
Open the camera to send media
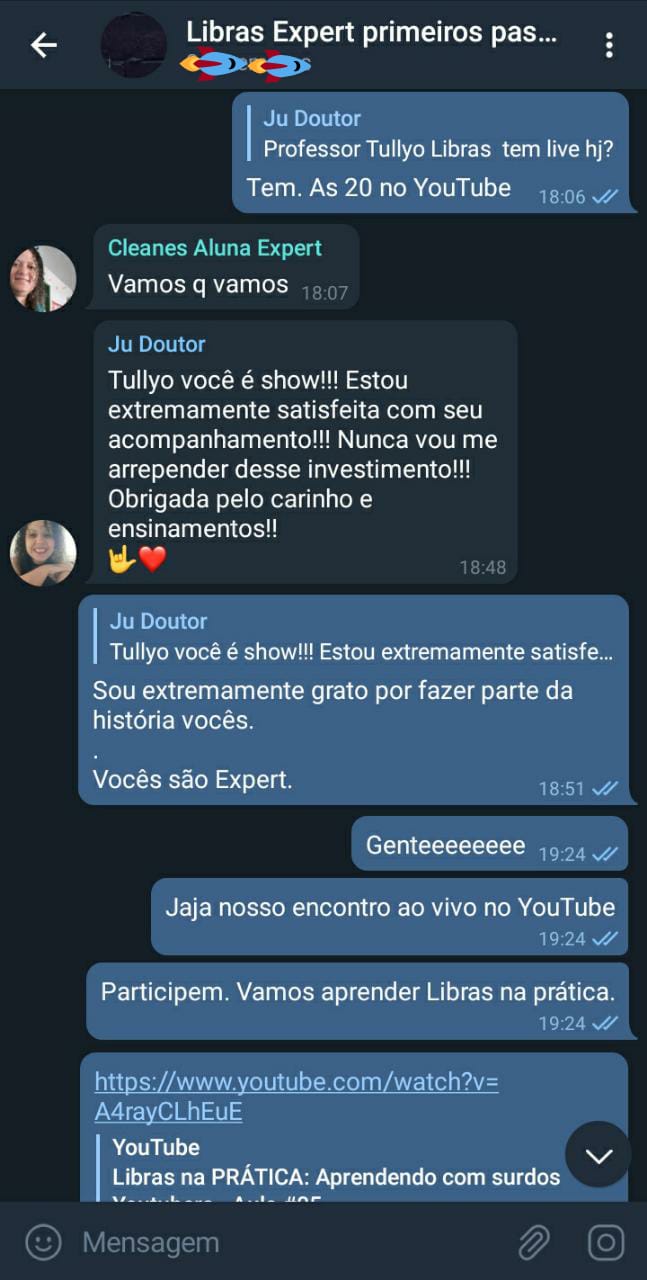tap(605, 1242)
